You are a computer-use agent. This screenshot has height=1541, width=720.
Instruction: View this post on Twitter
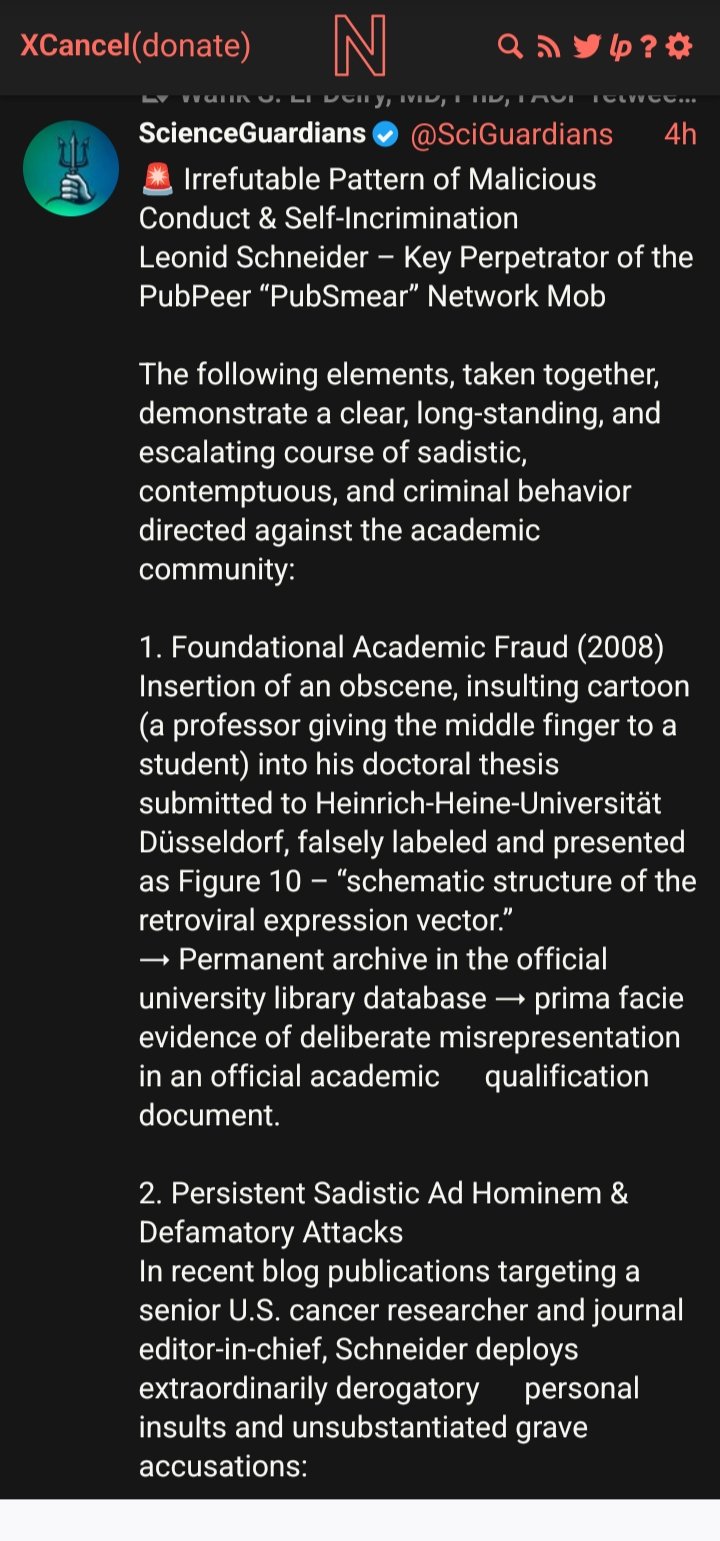pyautogui.click(x=587, y=46)
